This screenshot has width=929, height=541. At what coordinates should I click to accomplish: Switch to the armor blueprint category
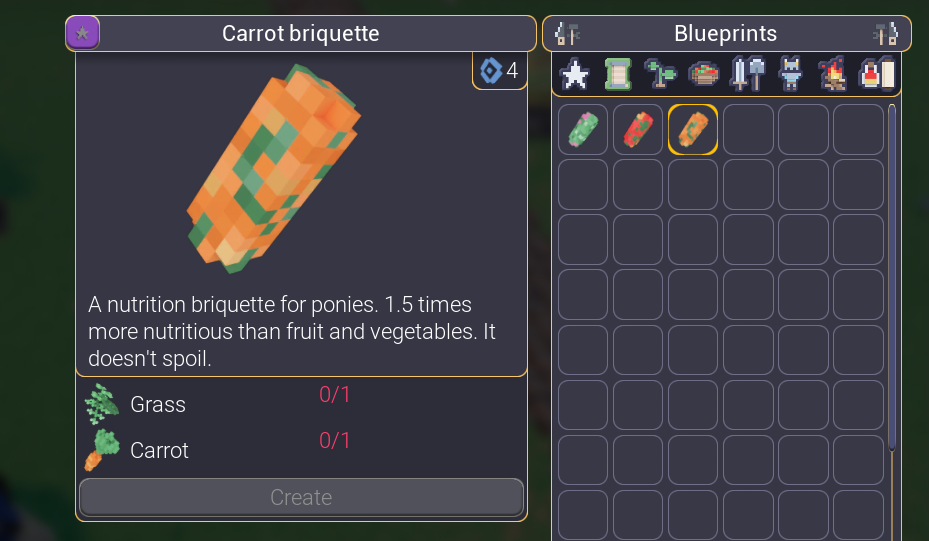(x=790, y=74)
